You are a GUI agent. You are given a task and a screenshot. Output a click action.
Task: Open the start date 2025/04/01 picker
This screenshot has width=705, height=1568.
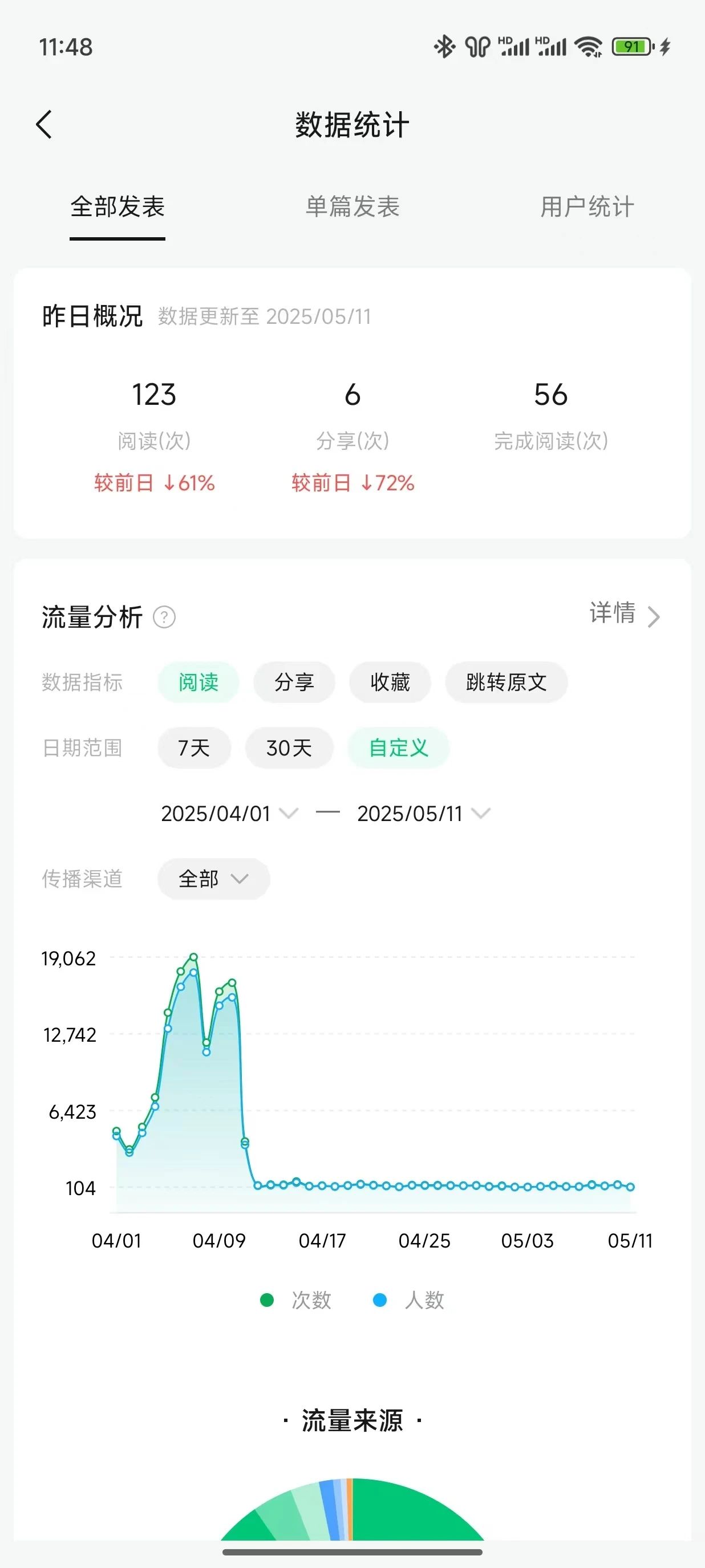point(229,813)
